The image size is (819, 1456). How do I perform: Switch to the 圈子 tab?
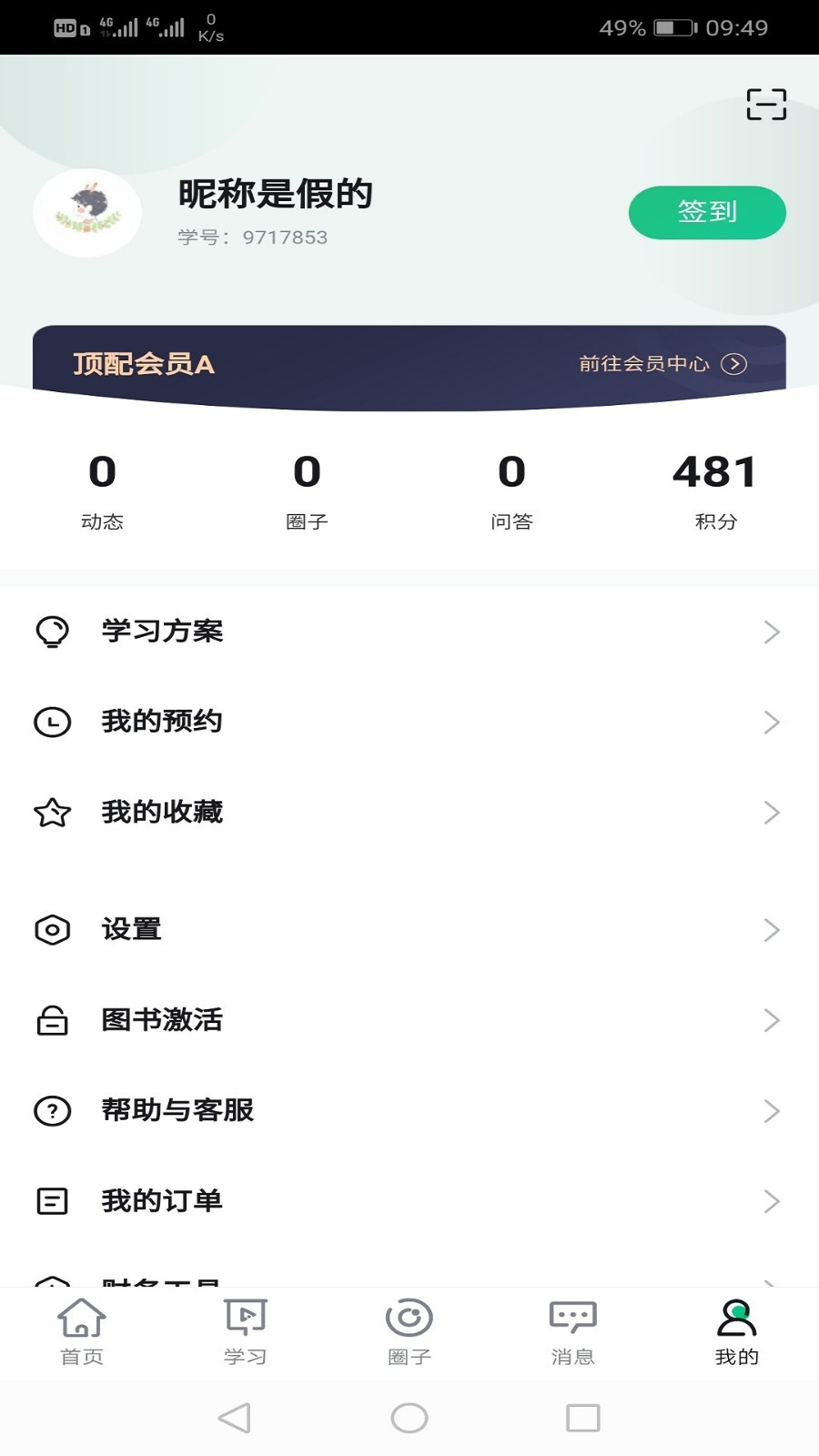409,1332
